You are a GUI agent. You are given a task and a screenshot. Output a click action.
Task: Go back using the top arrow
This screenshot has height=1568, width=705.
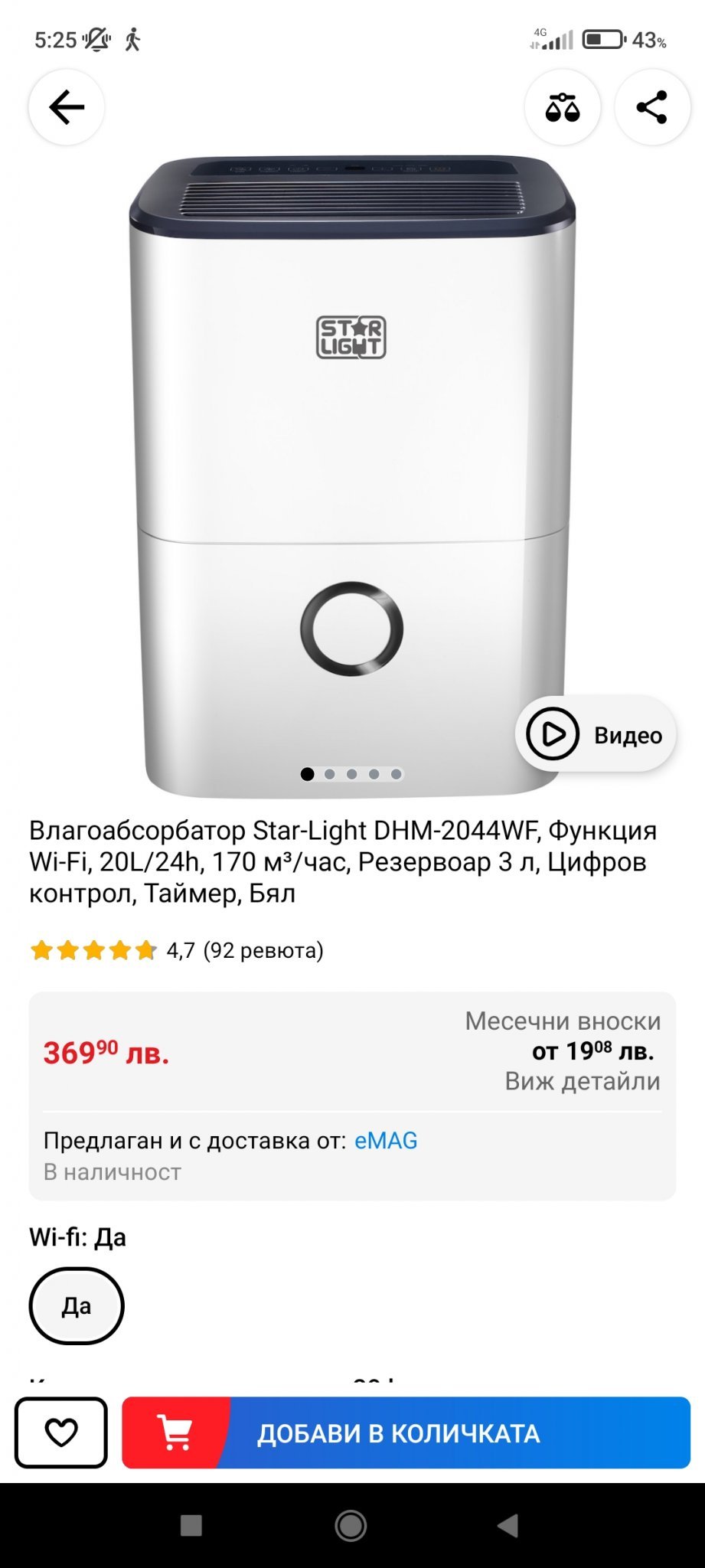(x=67, y=107)
